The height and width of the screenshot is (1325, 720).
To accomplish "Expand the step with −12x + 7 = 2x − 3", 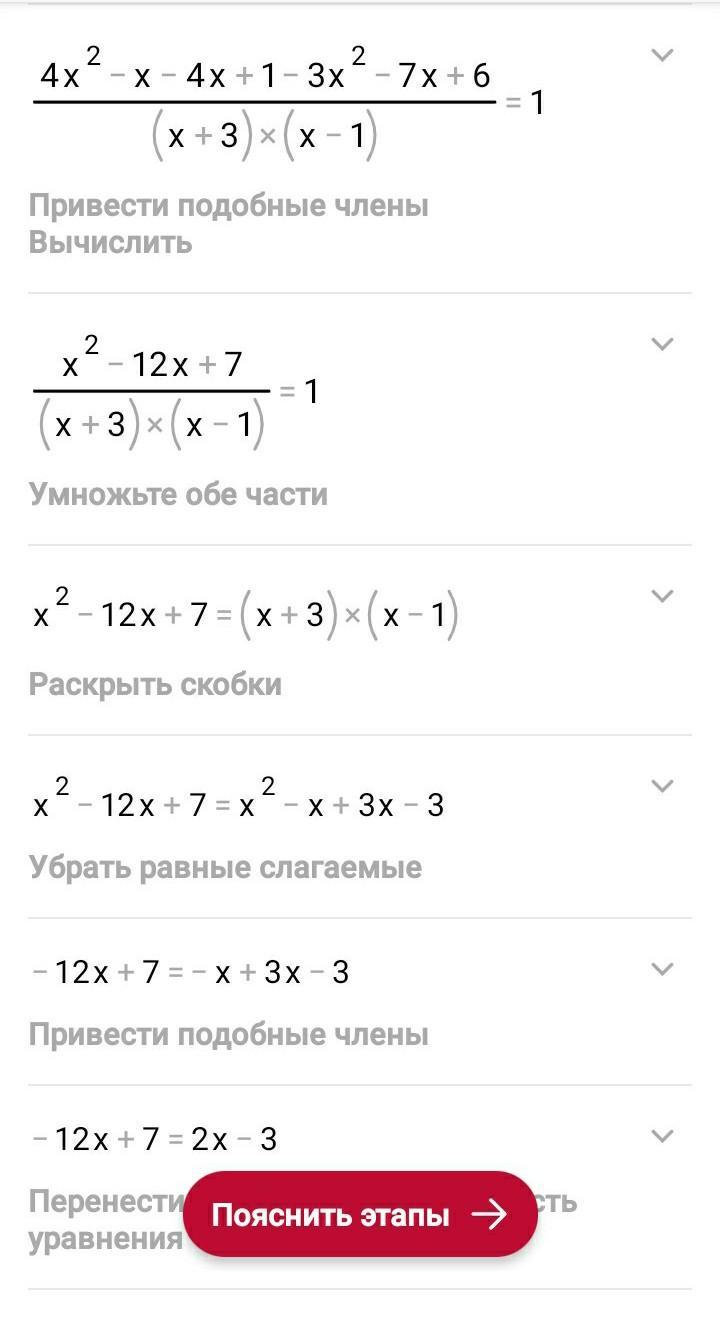I will (x=661, y=1136).
